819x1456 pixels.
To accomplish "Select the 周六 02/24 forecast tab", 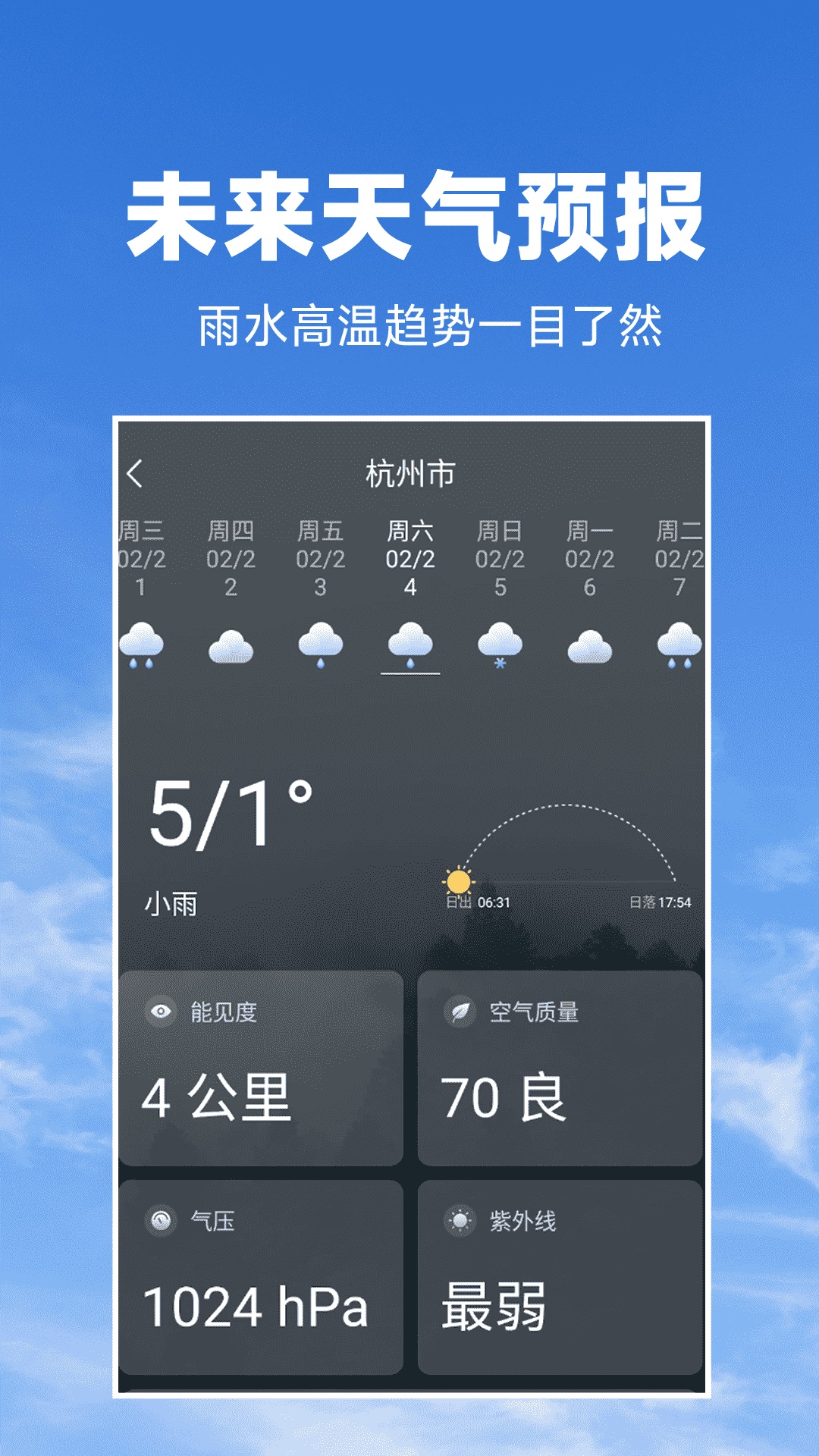I will point(411,554).
